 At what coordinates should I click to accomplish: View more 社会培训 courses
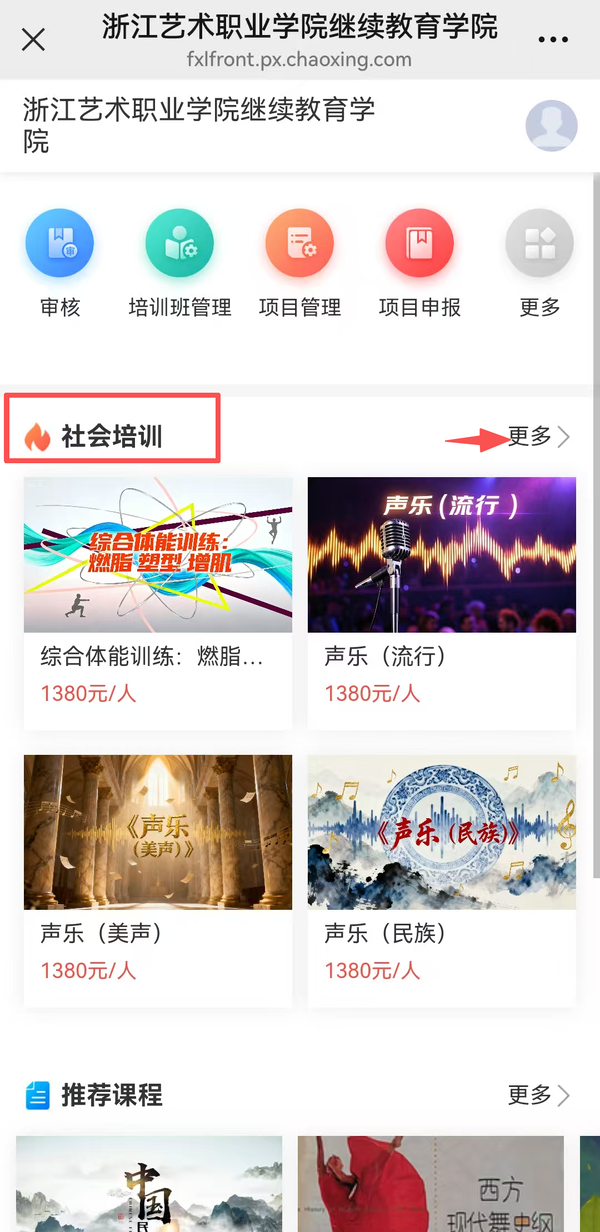538,437
